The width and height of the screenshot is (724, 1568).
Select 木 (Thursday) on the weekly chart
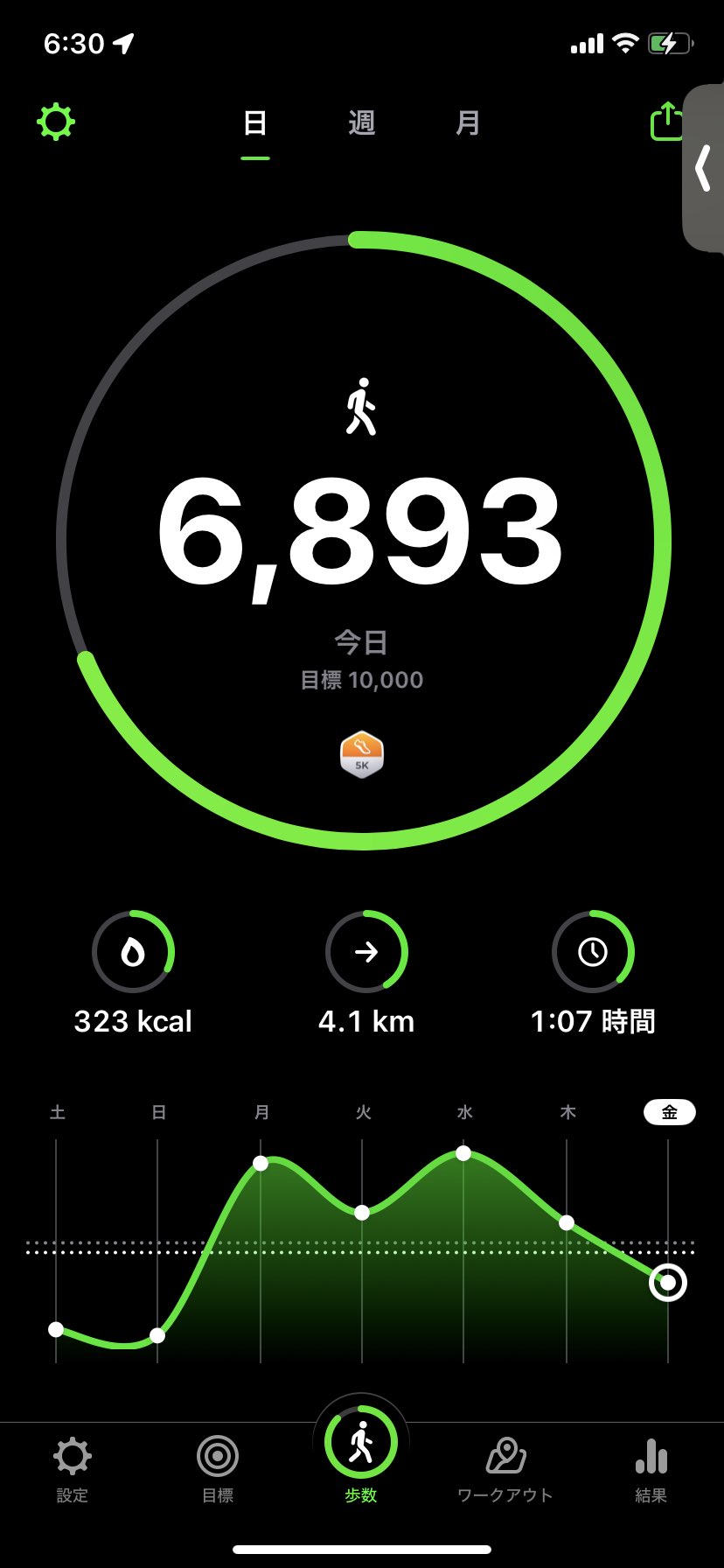click(567, 1221)
